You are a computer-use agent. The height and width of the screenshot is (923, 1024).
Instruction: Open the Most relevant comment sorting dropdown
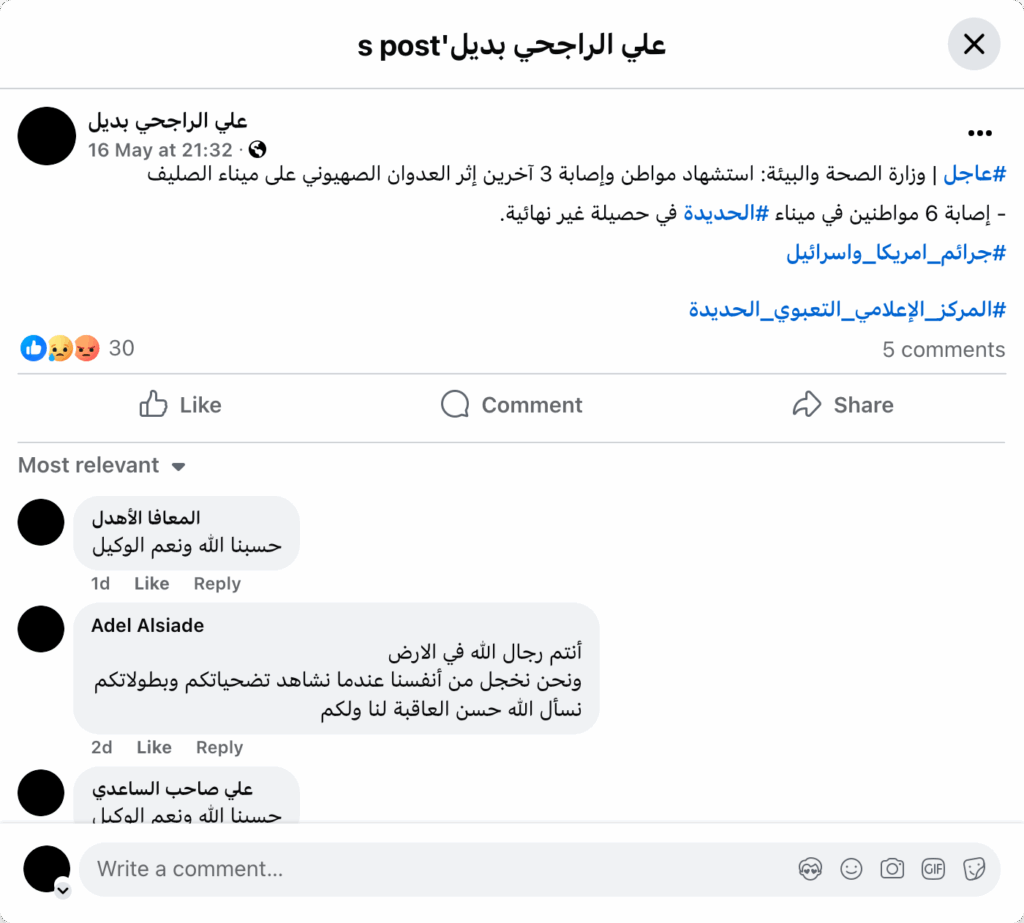(102, 466)
